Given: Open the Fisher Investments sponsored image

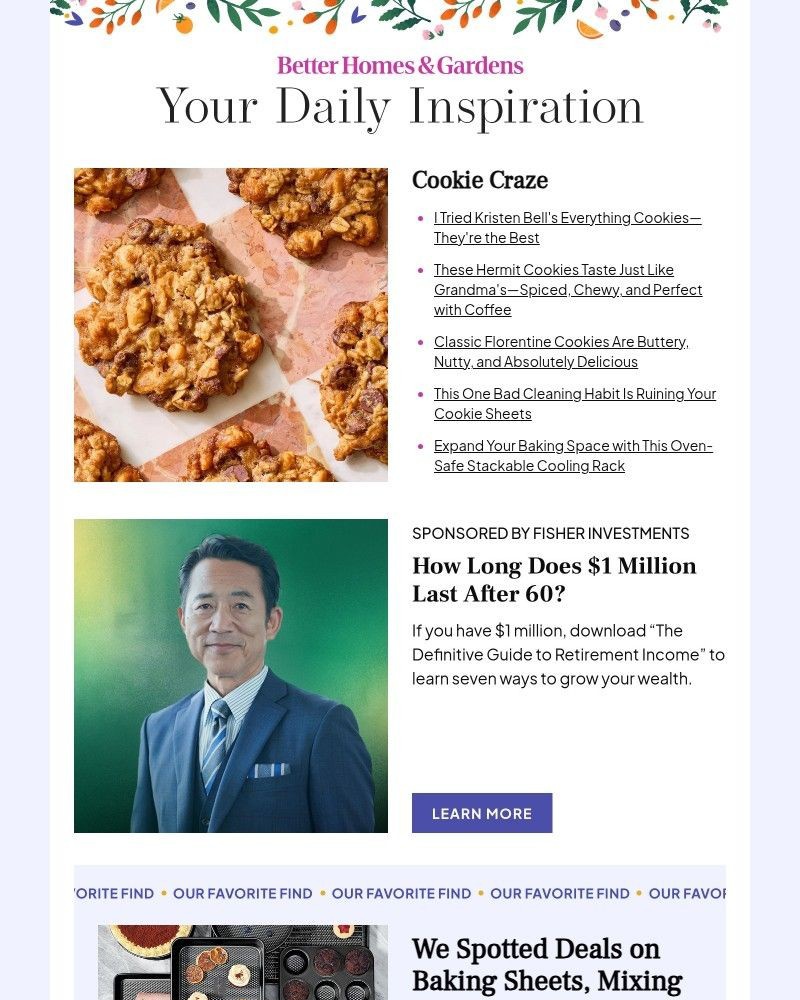Looking at the screenshot, I should click(x=231, y=676).
